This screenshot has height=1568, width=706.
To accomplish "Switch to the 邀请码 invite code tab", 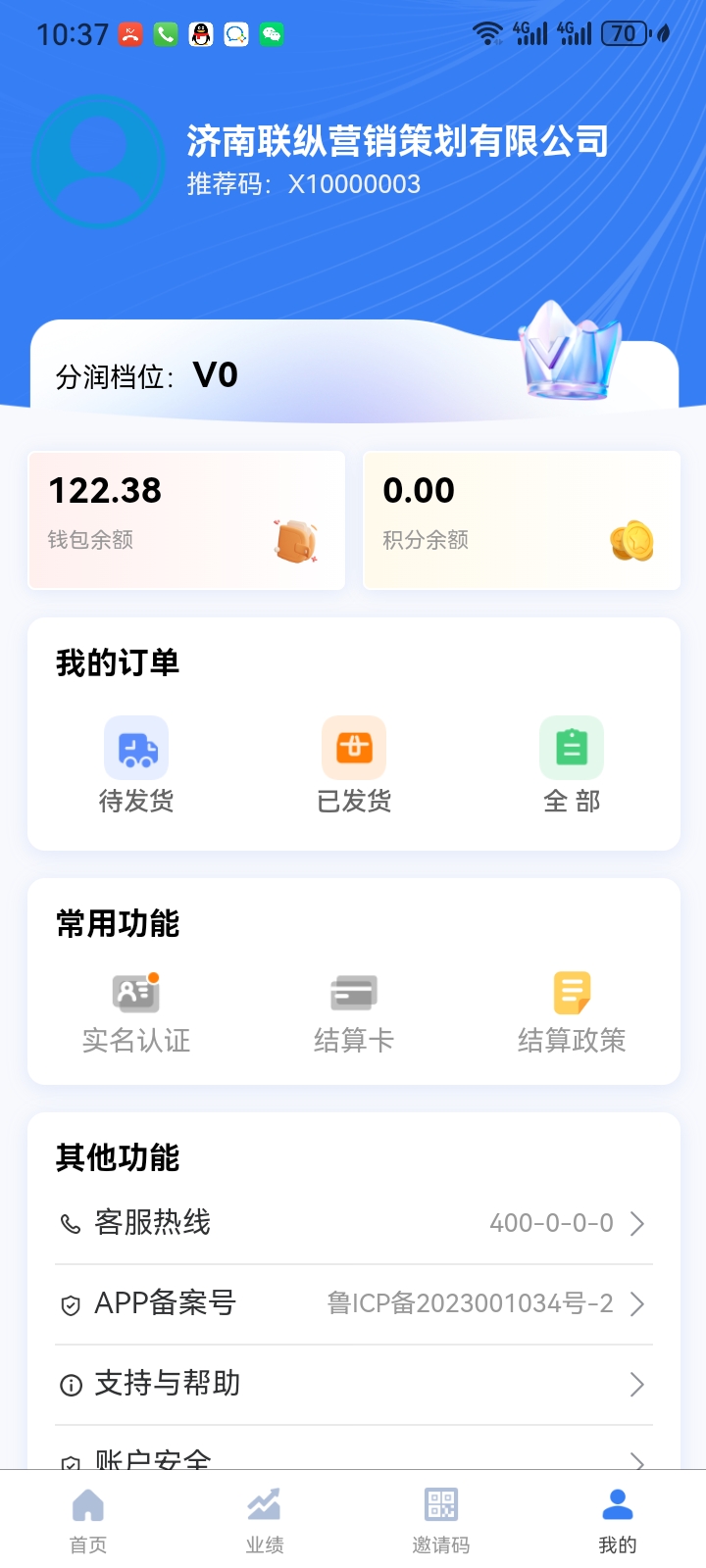I will (441, 1519).
